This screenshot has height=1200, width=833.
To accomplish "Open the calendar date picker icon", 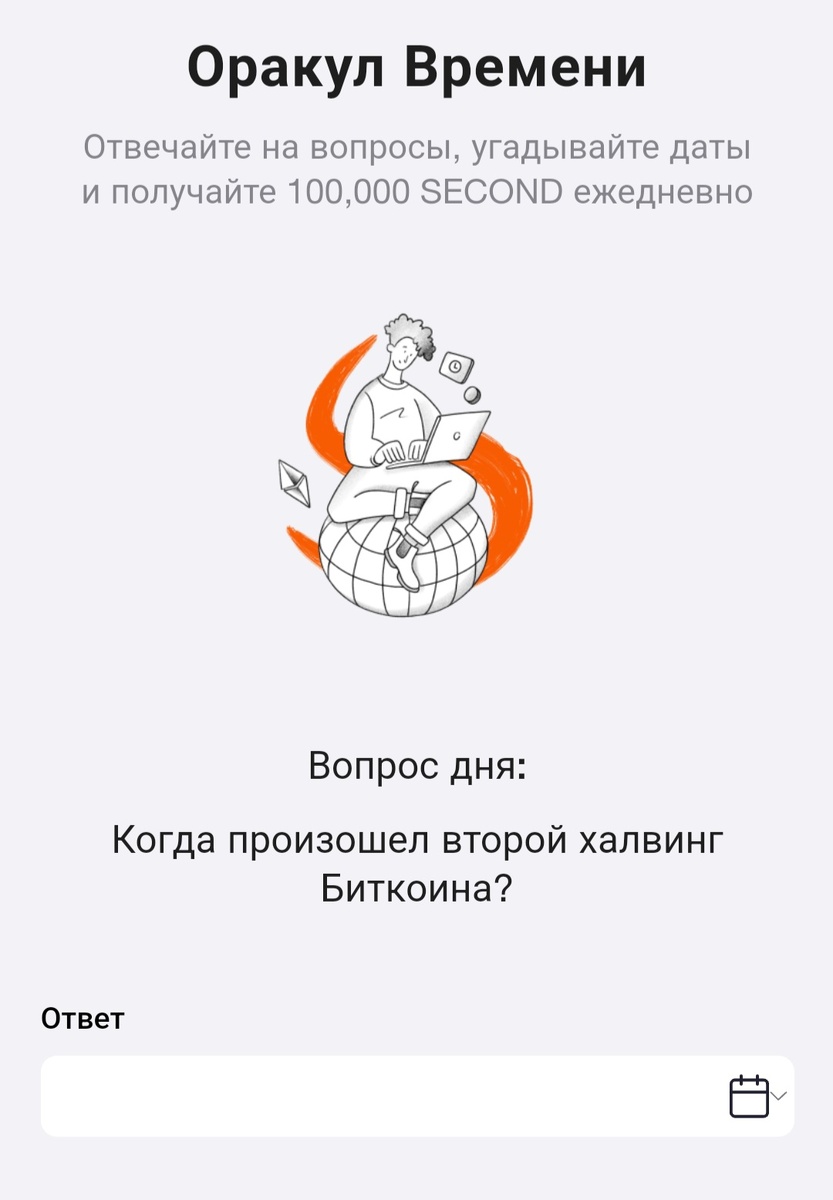I will tap(749, 1096).
